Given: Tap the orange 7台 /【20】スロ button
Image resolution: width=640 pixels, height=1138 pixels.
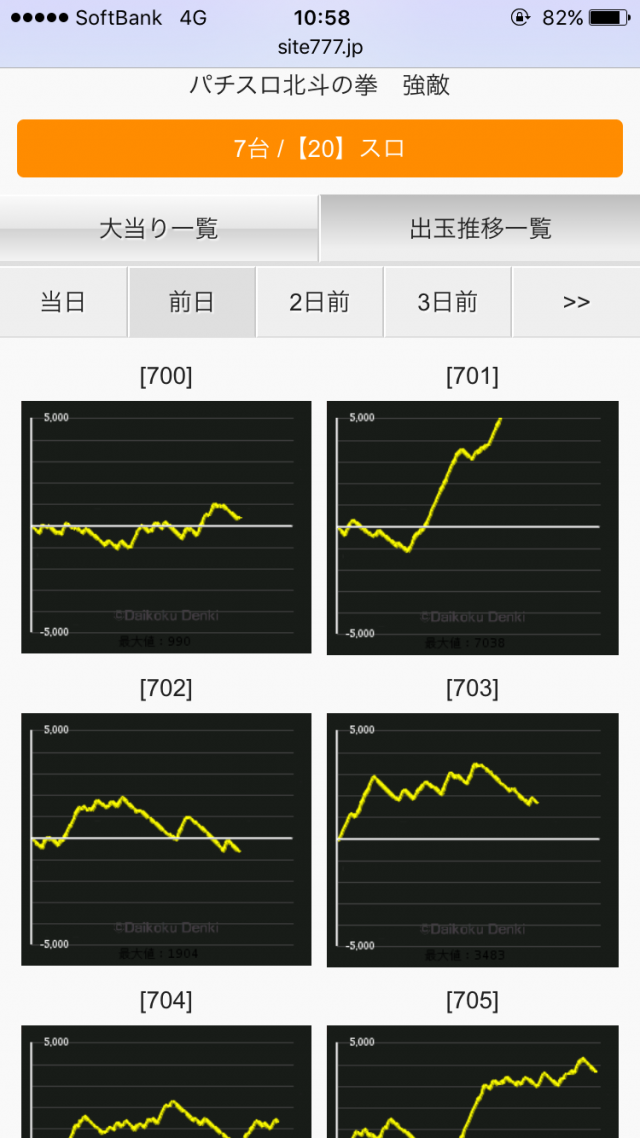Looking at the screenshot, I should click(320, 149).
